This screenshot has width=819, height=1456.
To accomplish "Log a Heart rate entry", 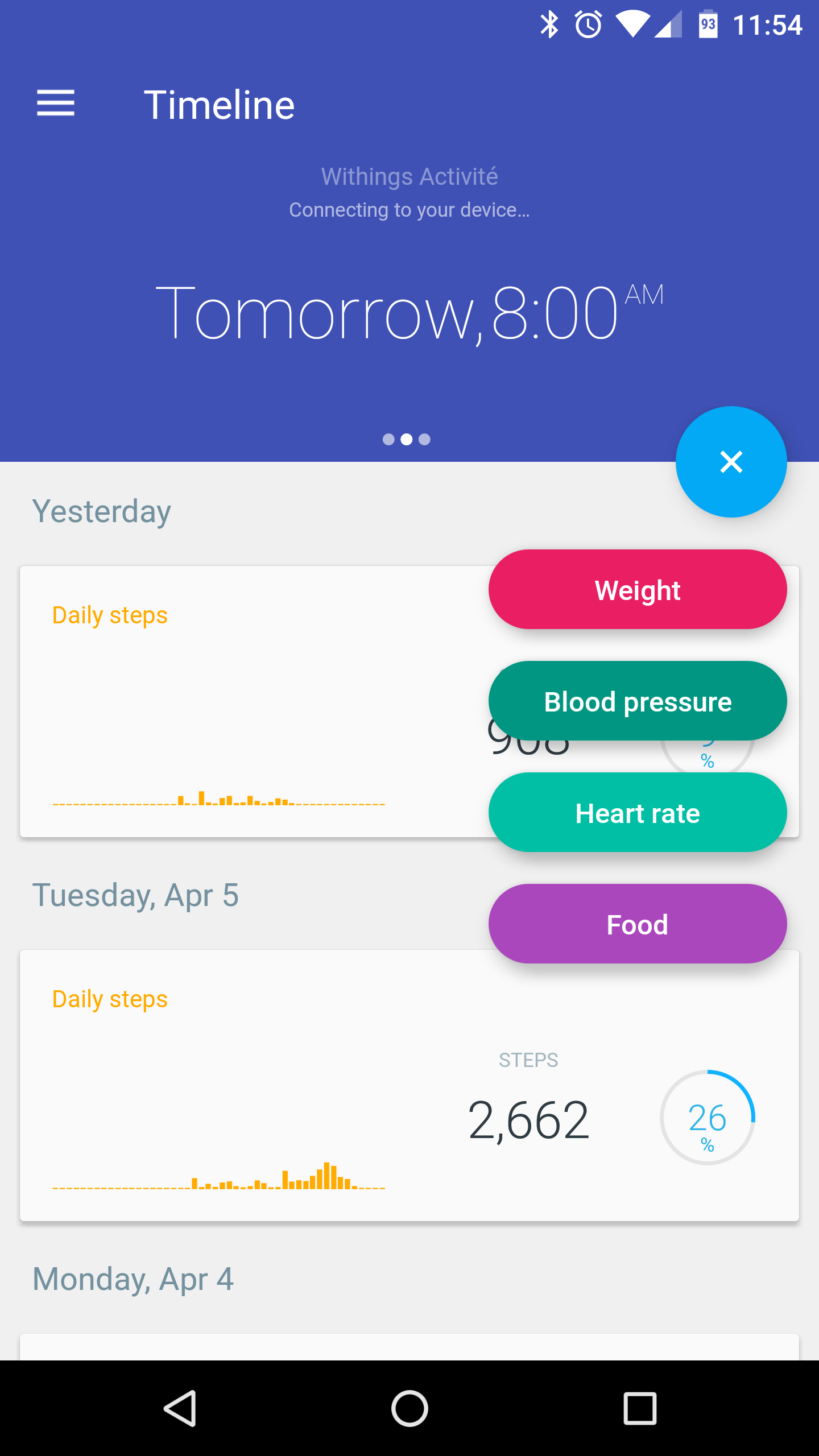I will tap(637, 813).
